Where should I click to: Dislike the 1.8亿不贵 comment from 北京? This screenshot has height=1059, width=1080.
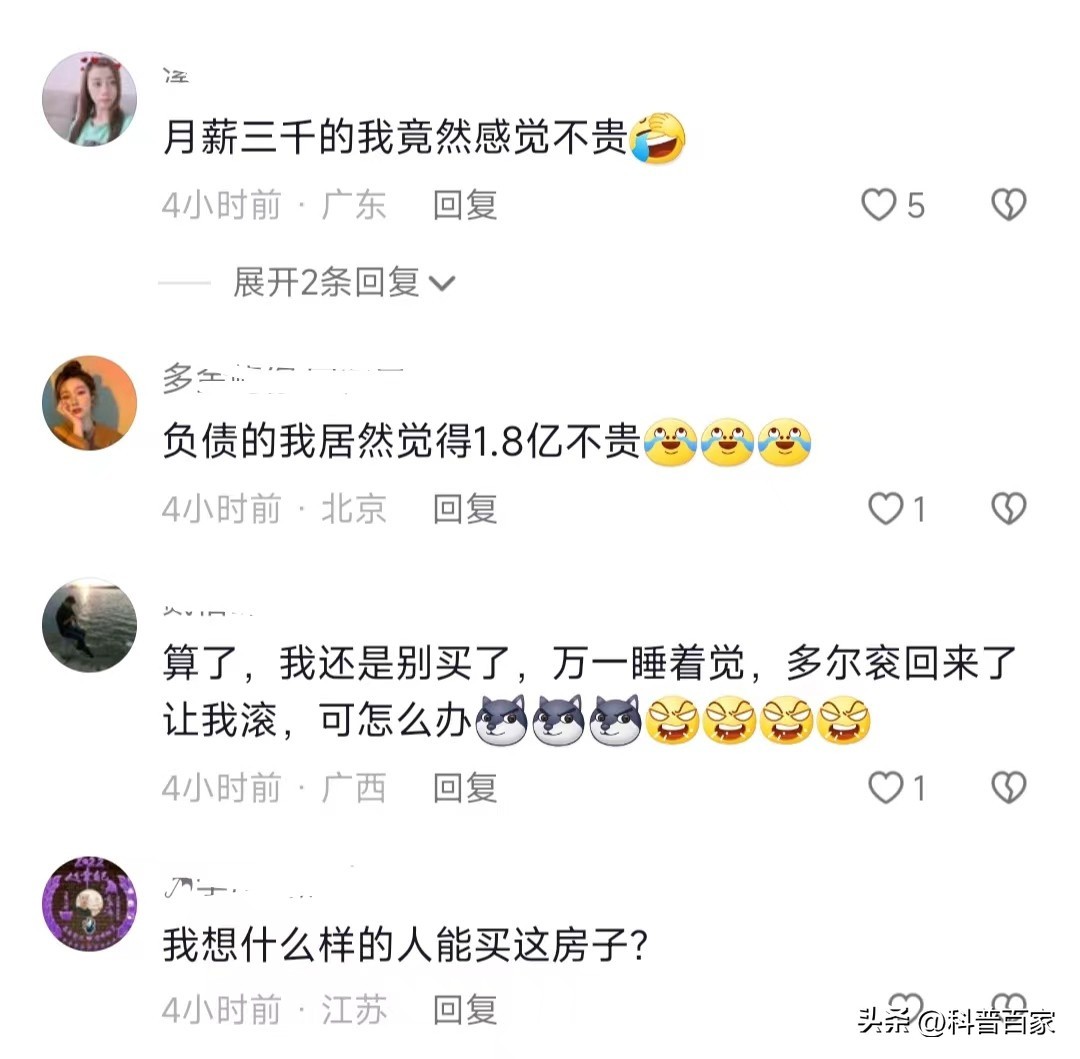[x=1008, y=510]
